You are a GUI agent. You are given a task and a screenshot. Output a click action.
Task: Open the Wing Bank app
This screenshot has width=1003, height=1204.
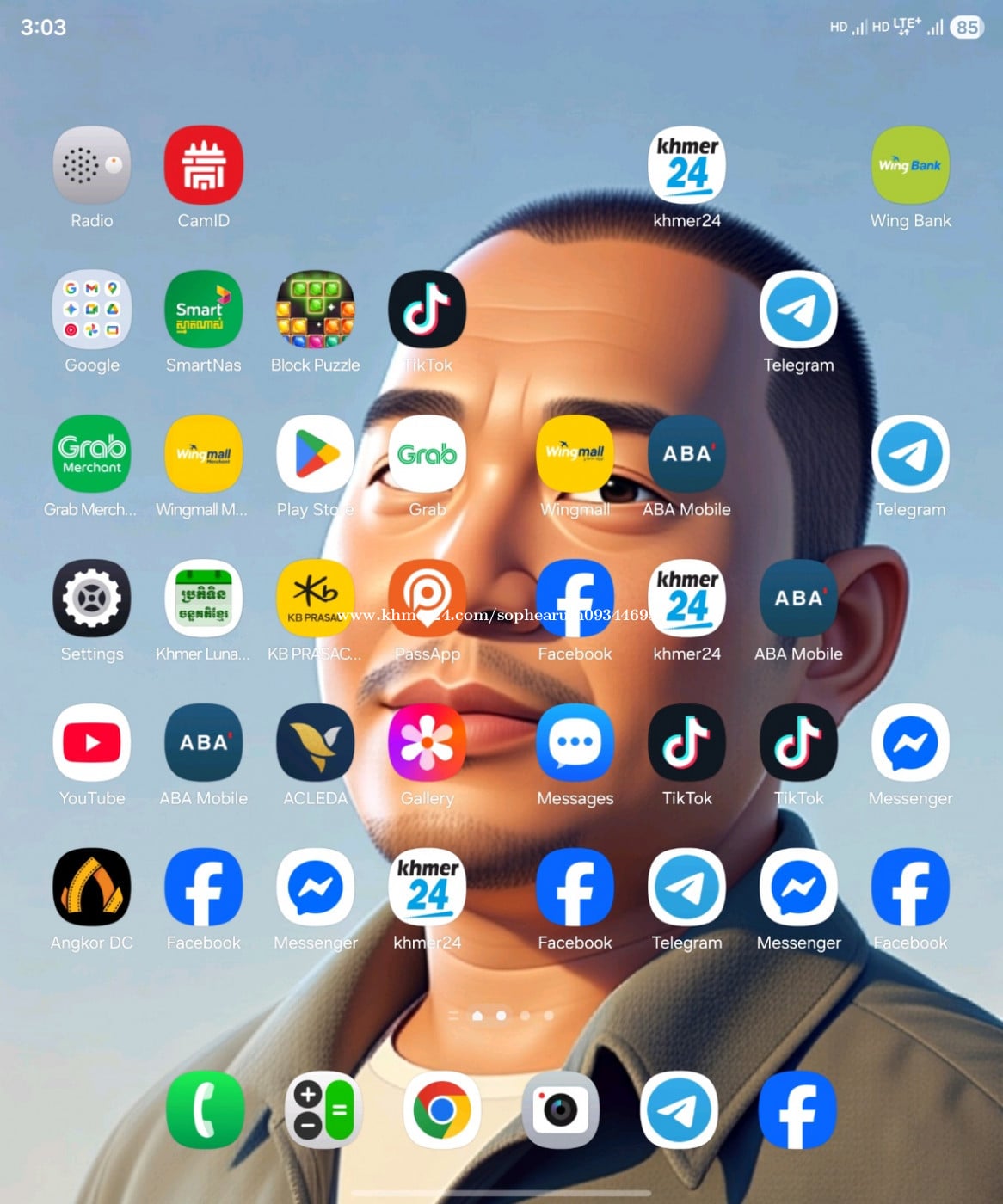910,165
